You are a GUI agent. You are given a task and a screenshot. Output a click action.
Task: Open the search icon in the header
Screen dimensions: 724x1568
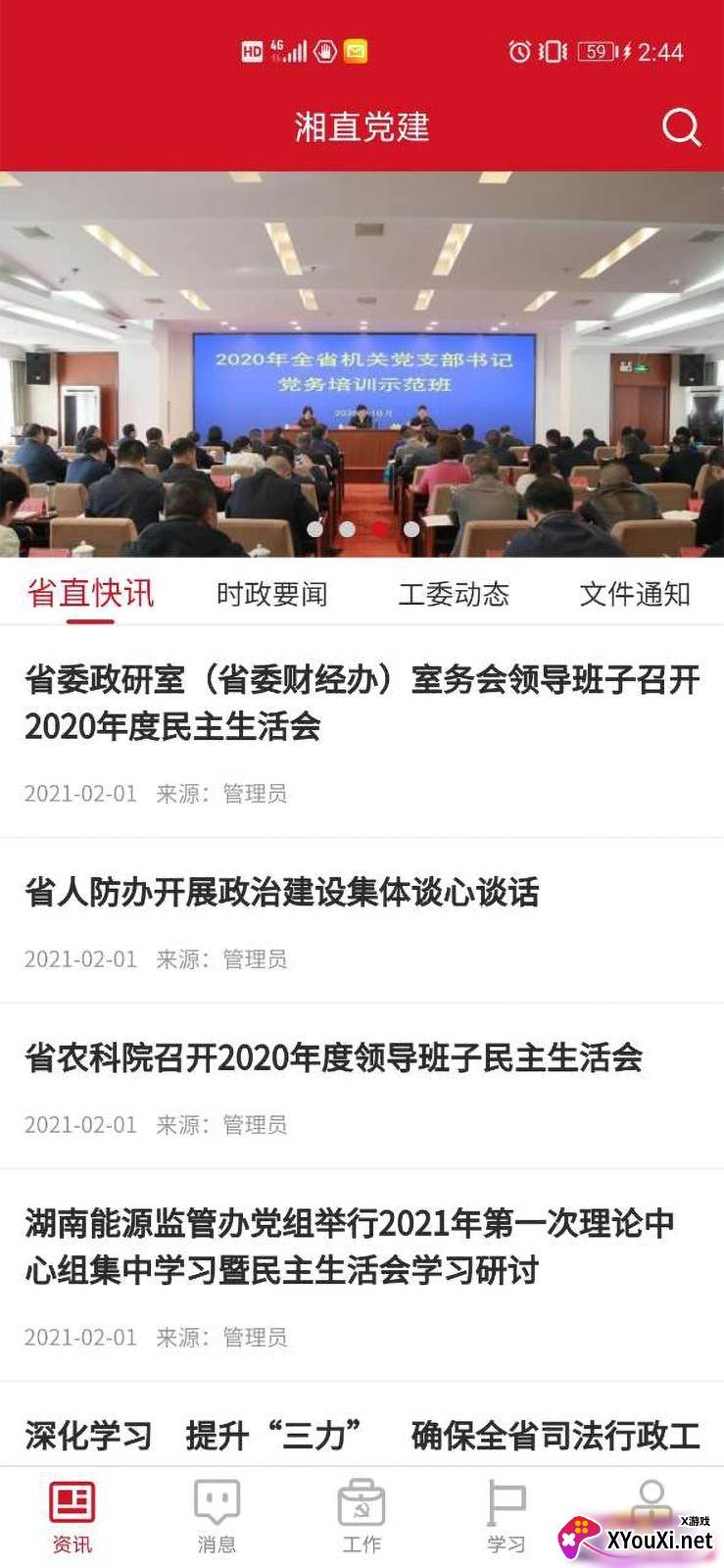pyautogui.click(x=680, y=126)
